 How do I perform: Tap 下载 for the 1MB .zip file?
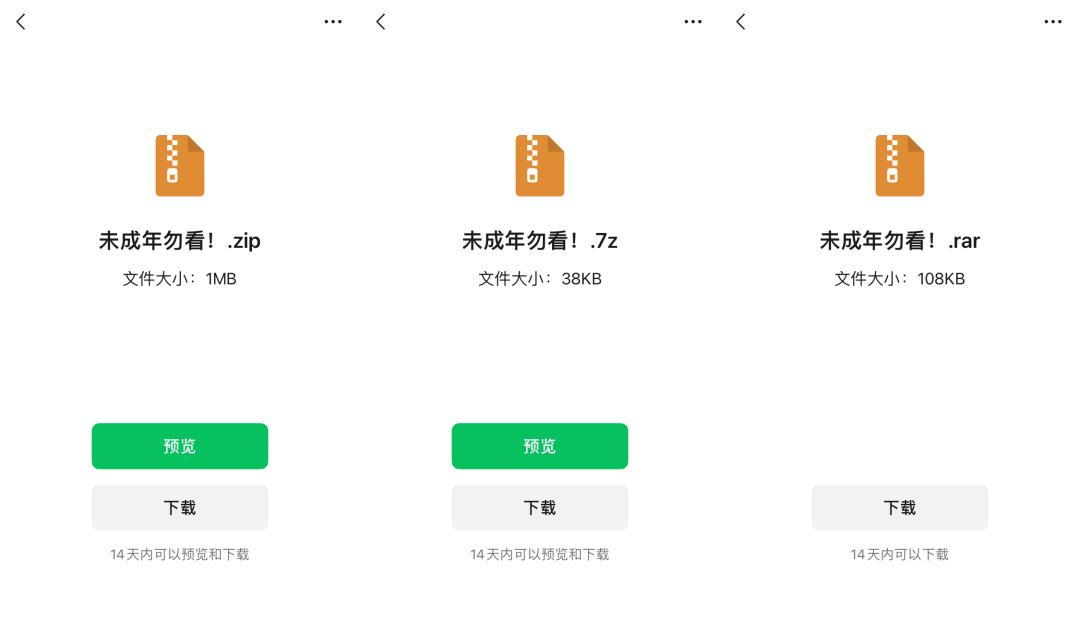click(x=180, y=508)
